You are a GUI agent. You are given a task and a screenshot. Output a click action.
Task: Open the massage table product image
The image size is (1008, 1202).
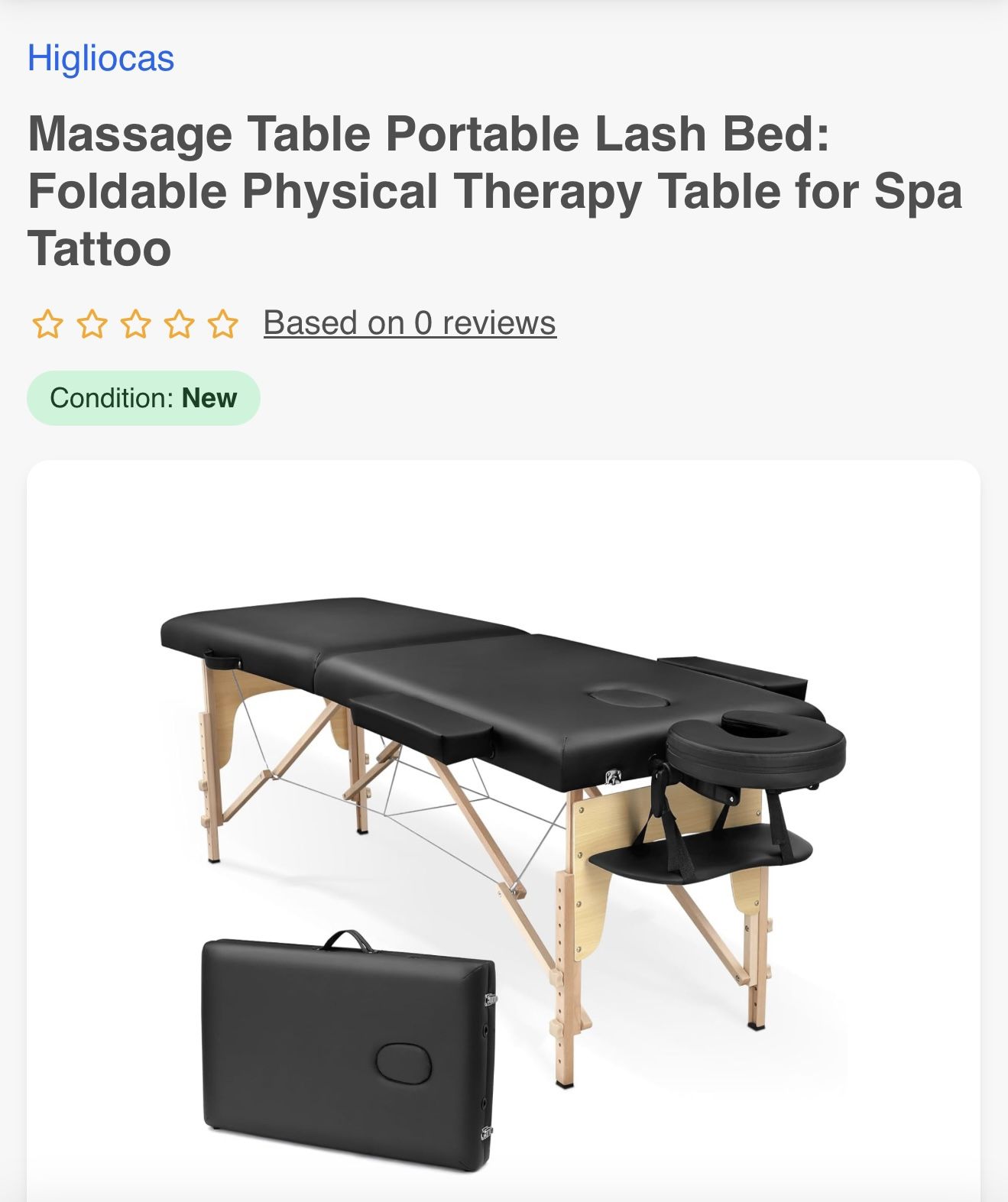click(503, 833)
